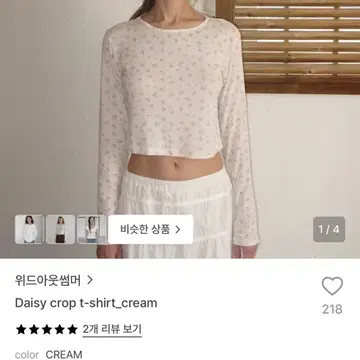
Task: Open the first product thumbnail with white top
Action: (x=29, y=229)
